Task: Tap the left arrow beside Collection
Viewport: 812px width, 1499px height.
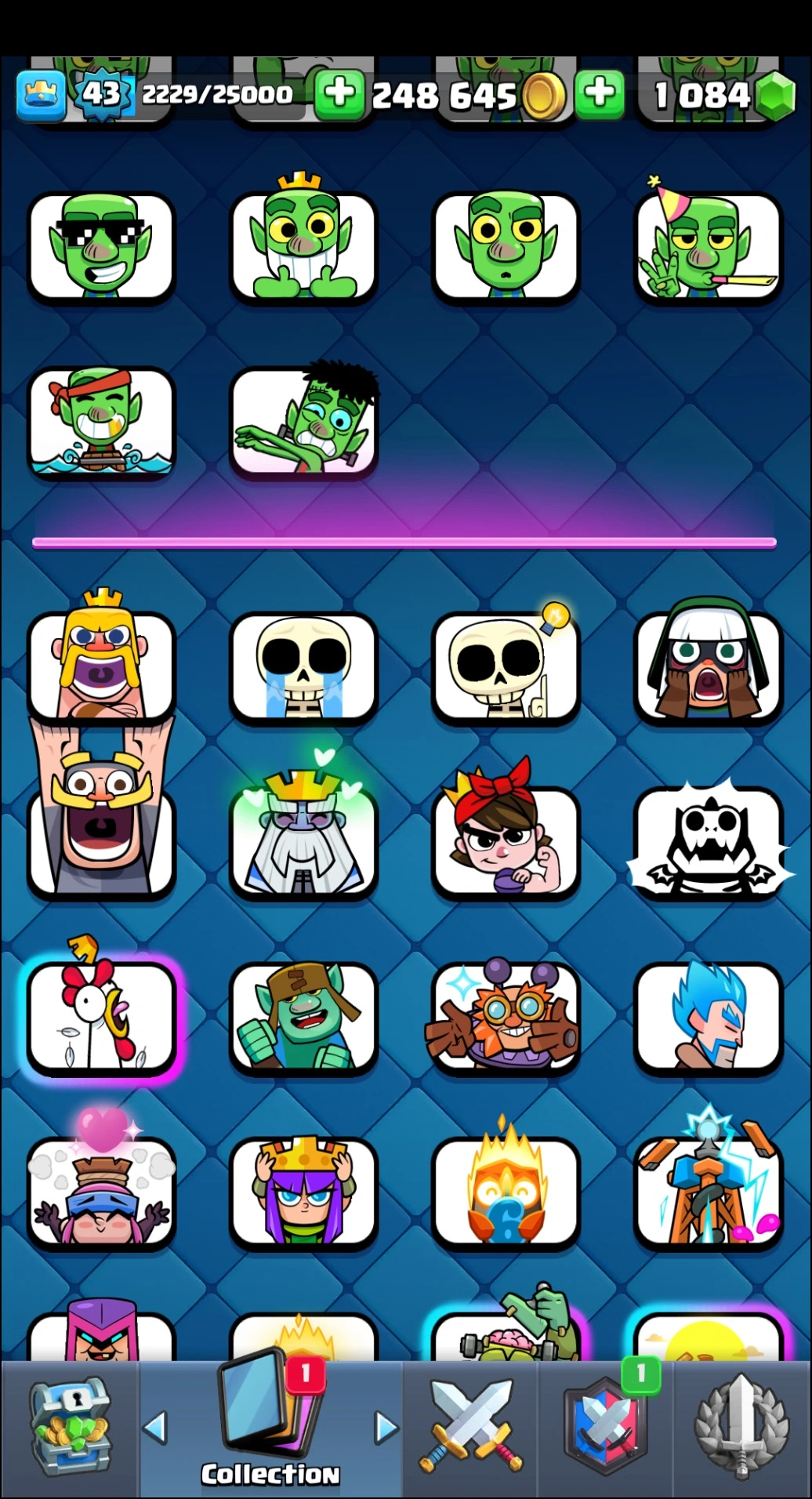Action: coord(156,1428)
